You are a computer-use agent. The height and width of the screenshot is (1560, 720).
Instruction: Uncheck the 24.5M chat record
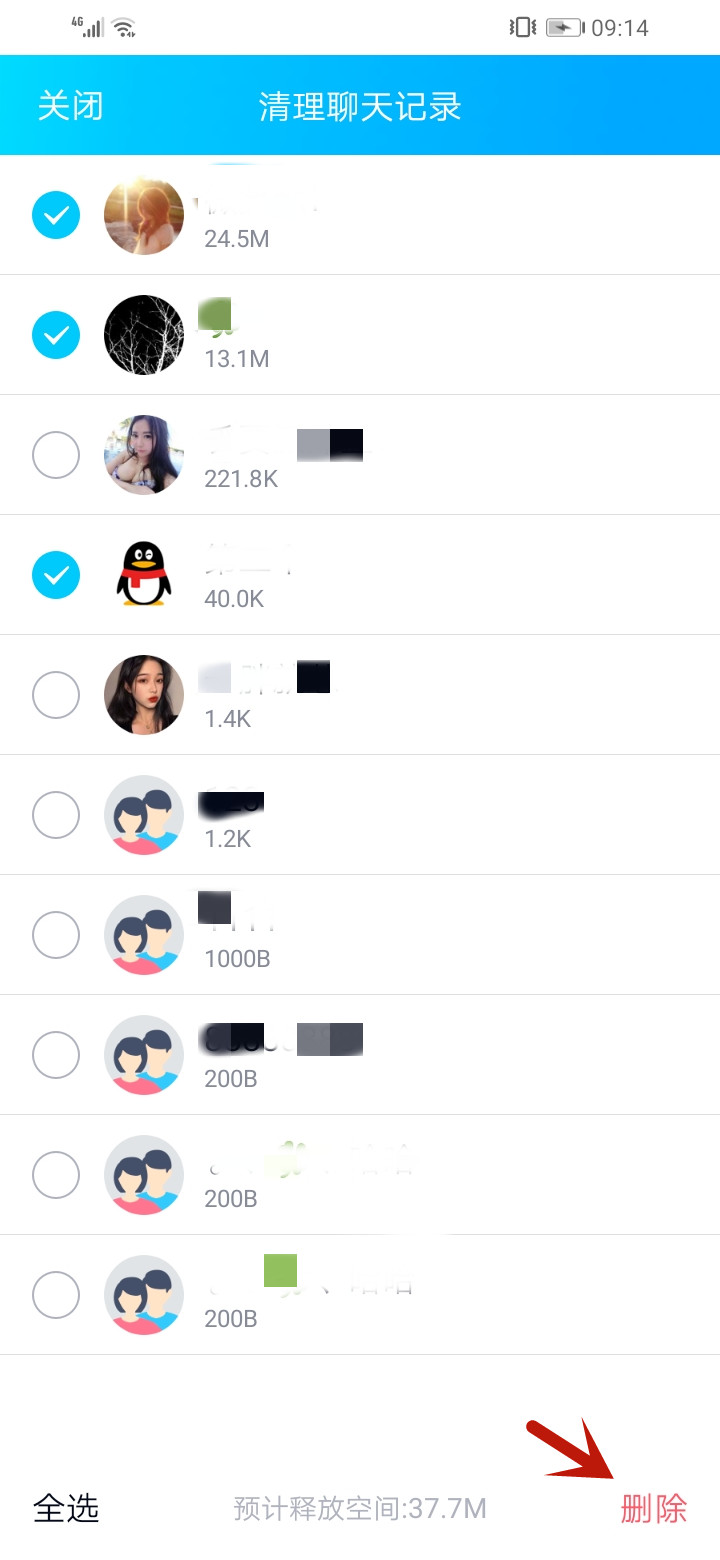pos(56,215)
